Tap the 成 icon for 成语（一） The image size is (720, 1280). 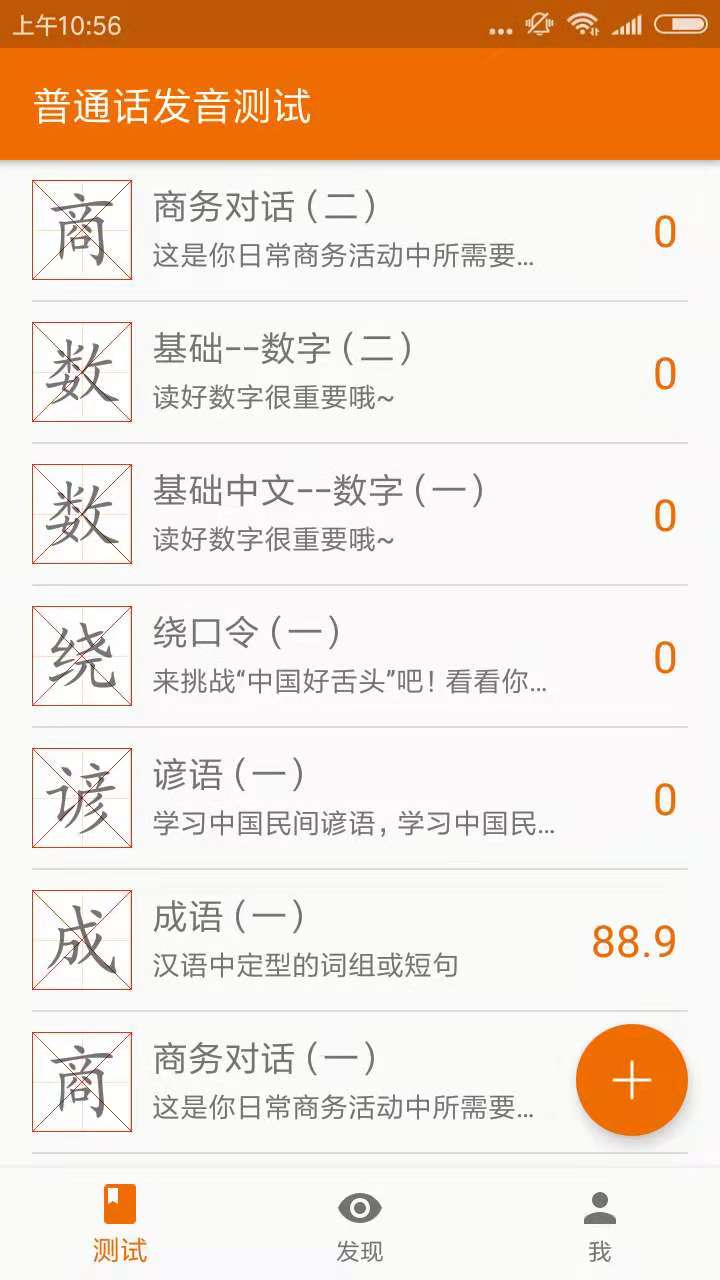coord(81,940)
